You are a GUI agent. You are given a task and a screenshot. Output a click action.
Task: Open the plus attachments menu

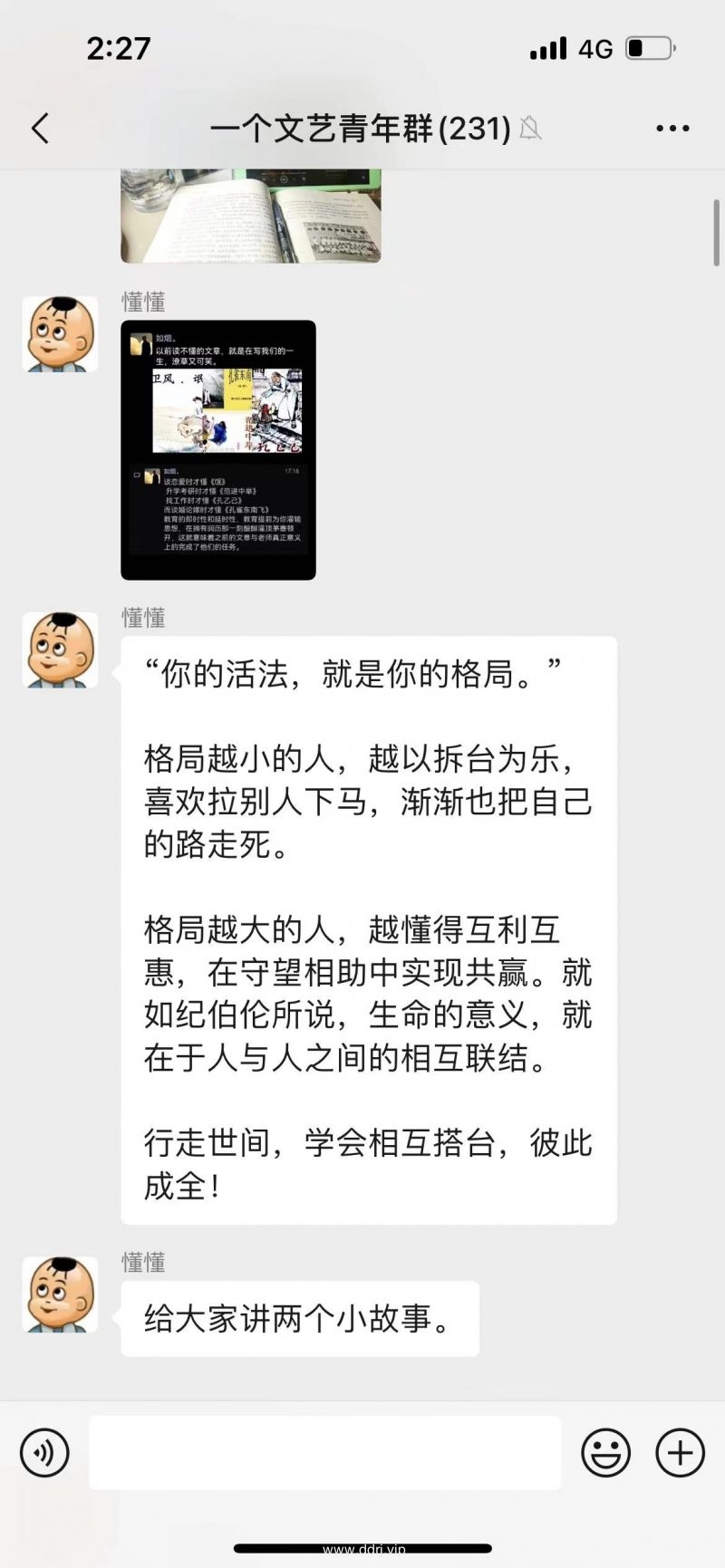click(x=680, y=1453)
